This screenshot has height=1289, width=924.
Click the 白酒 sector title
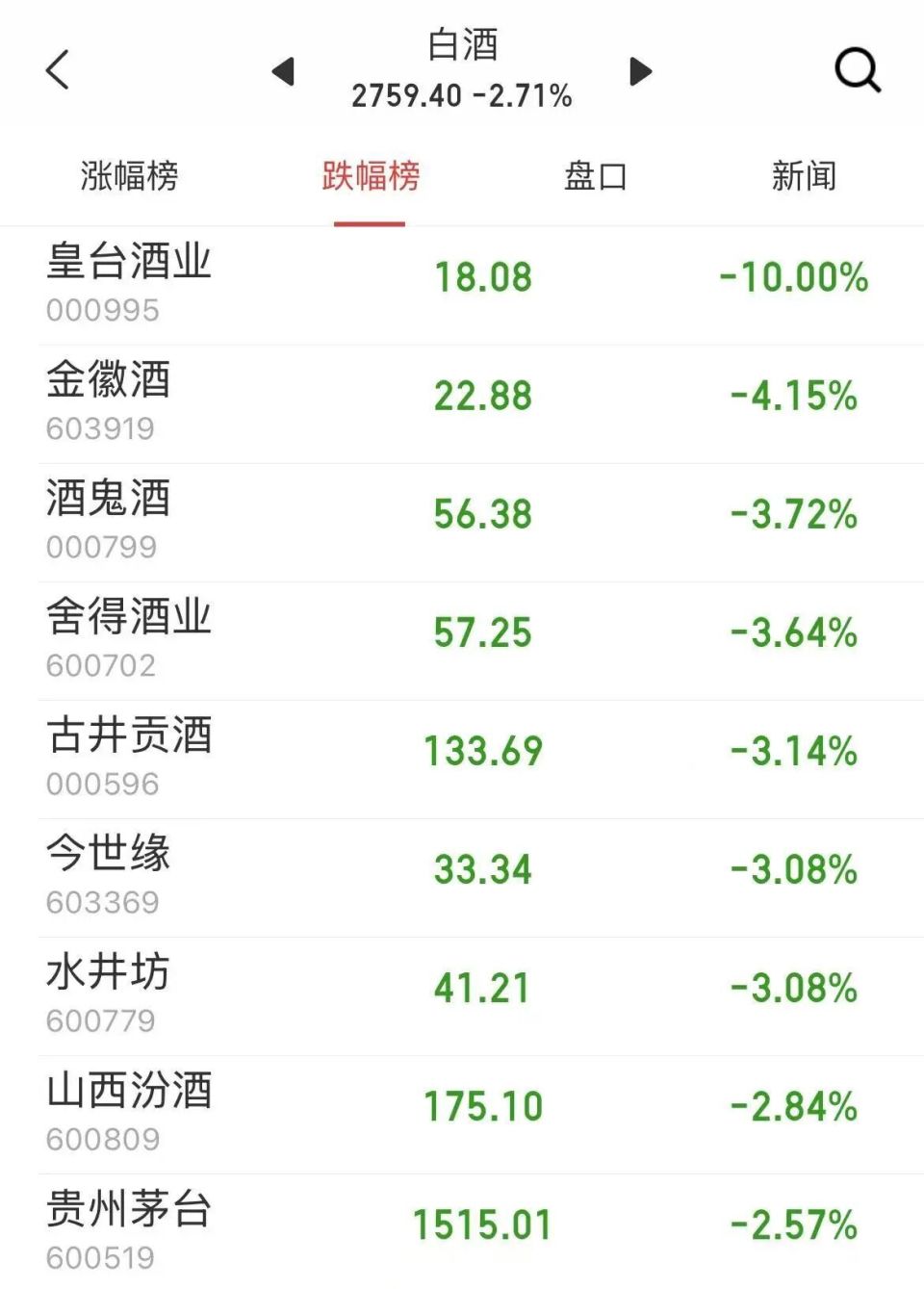(x=462, y=45)
